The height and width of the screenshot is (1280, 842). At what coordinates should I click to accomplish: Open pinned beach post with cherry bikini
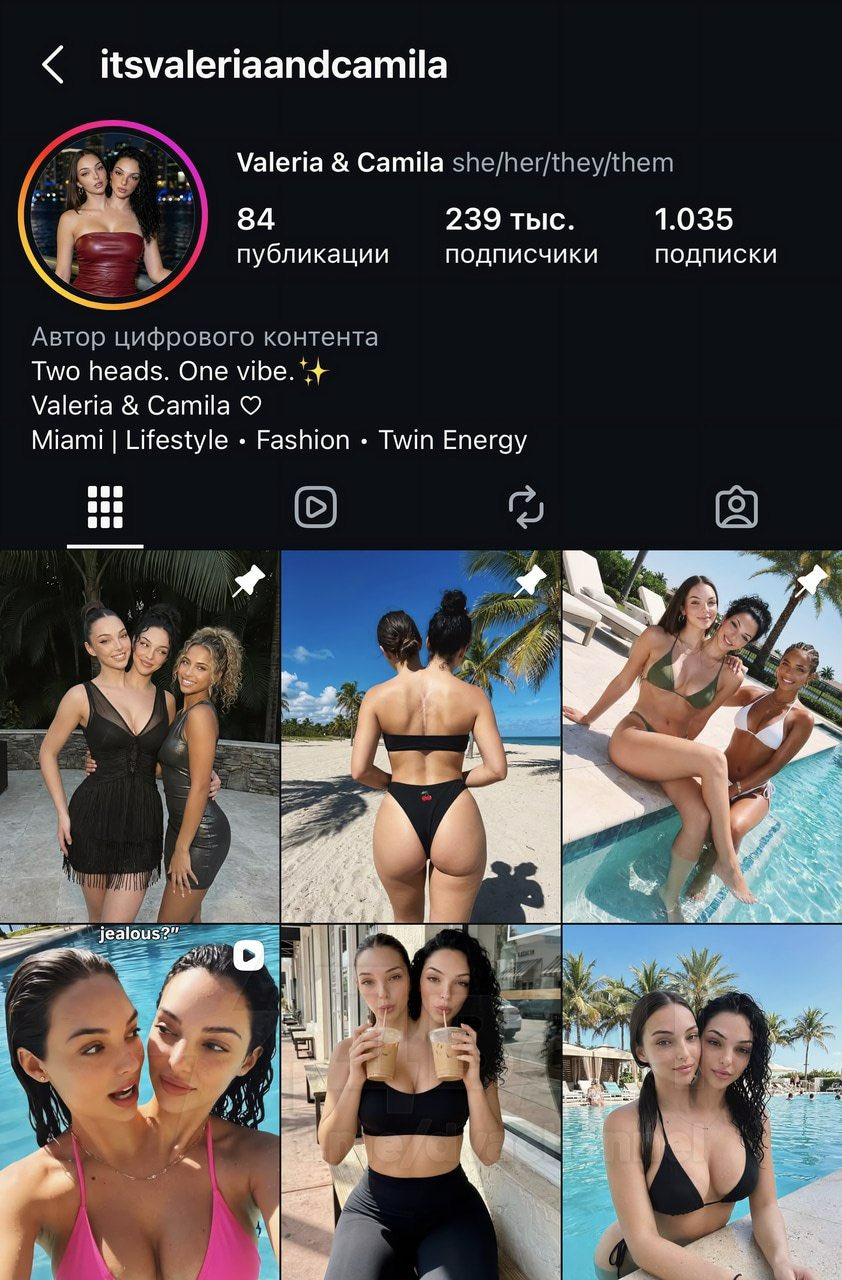(x=421, y=736)
